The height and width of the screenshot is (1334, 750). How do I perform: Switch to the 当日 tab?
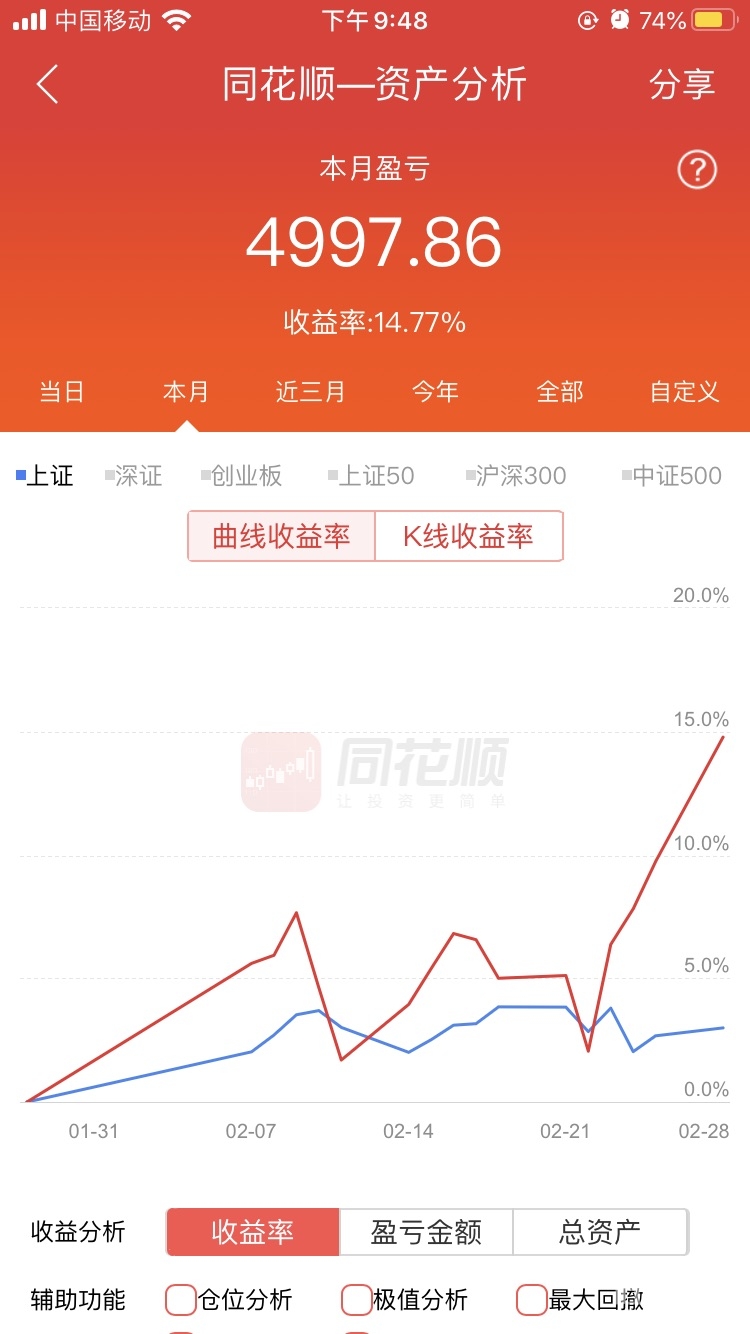pyautogui.click(x=62, y=391)
